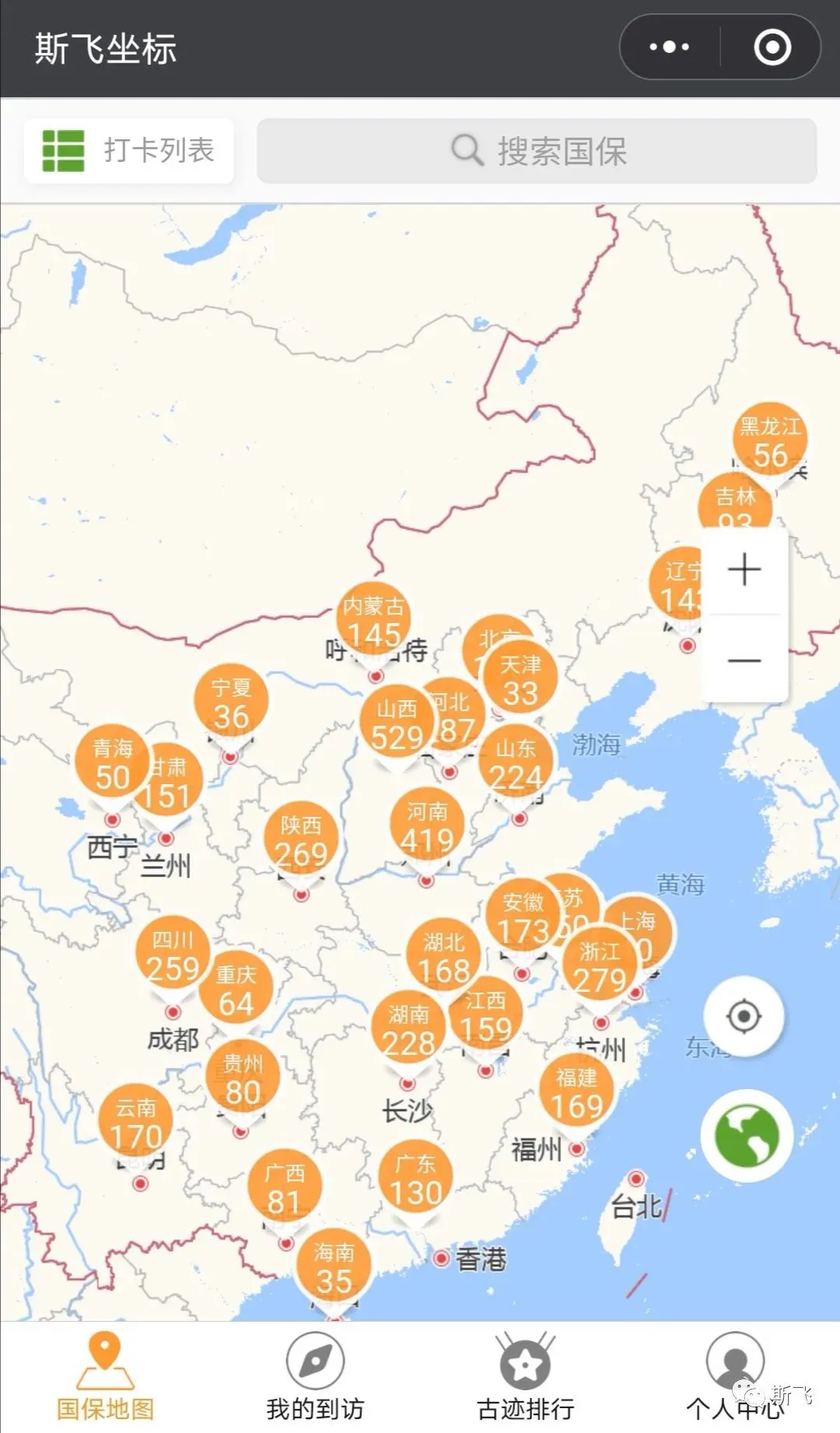Zoom out on the map
Screen dimensions: 840x1433
click(744, 660)
